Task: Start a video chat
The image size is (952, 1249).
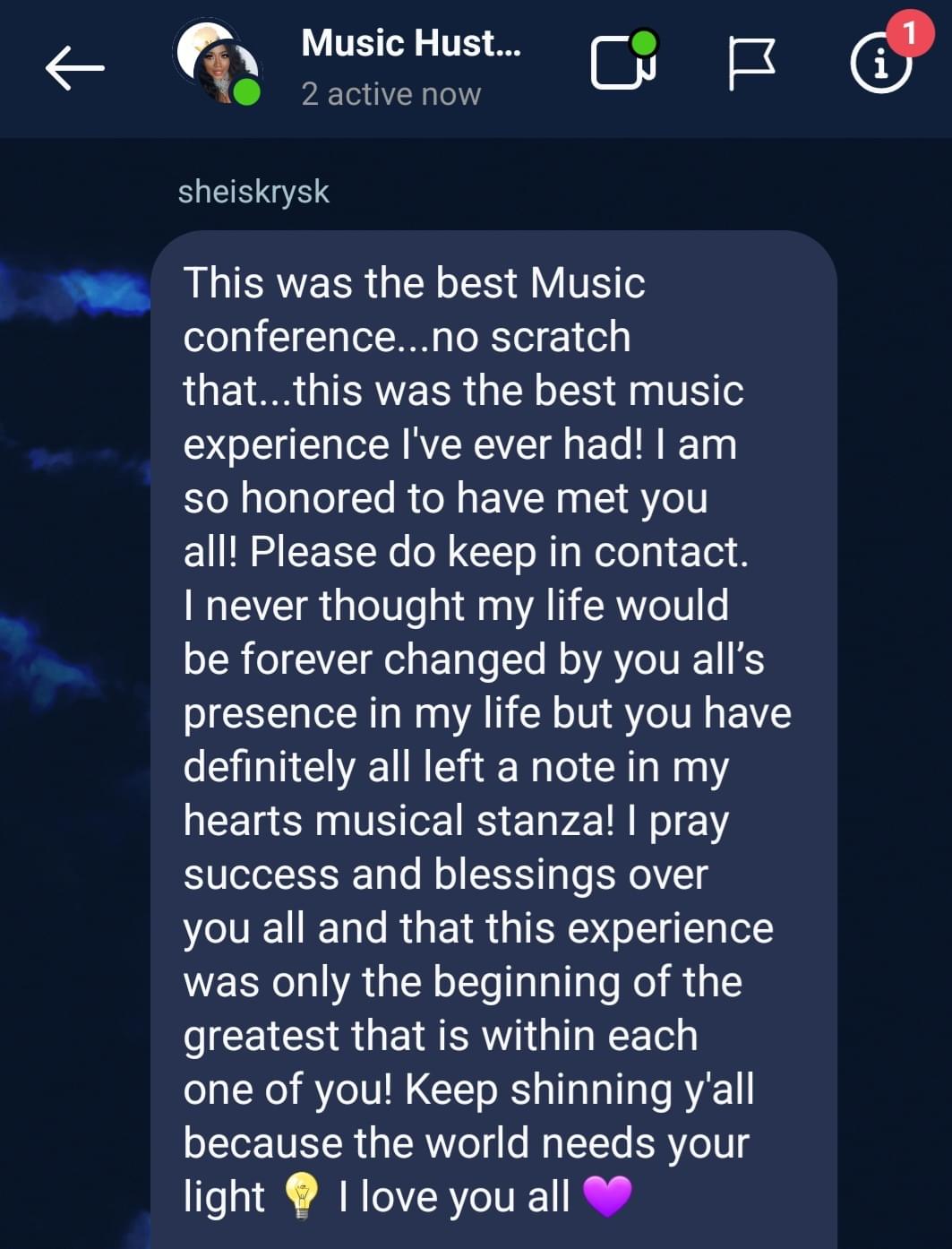Action: pyautogui.click(x=622, y=64)
